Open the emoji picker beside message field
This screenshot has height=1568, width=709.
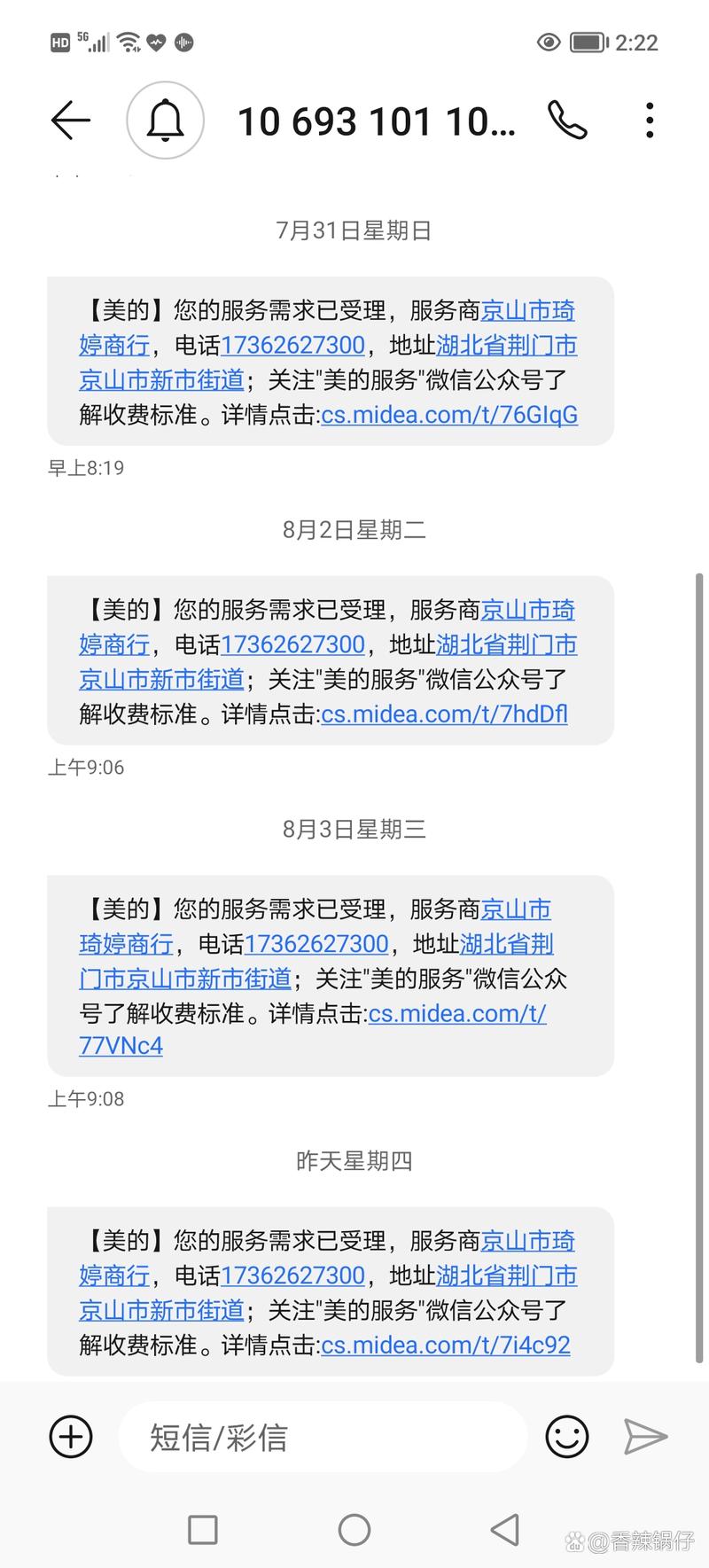click(566, 1436)
